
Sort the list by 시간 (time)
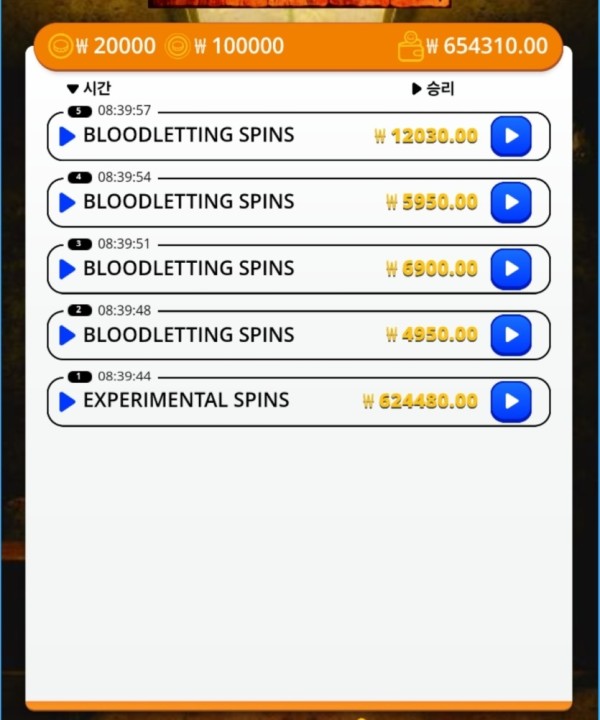89,89
